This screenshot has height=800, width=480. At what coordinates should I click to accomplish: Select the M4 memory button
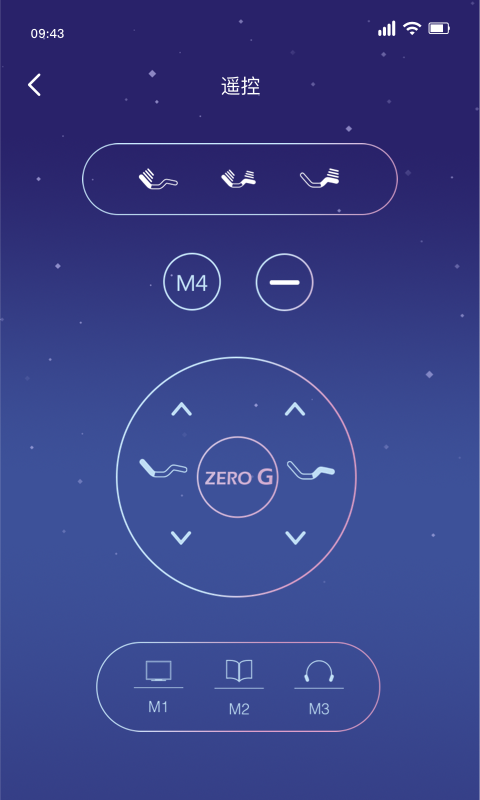pos(192,282)
